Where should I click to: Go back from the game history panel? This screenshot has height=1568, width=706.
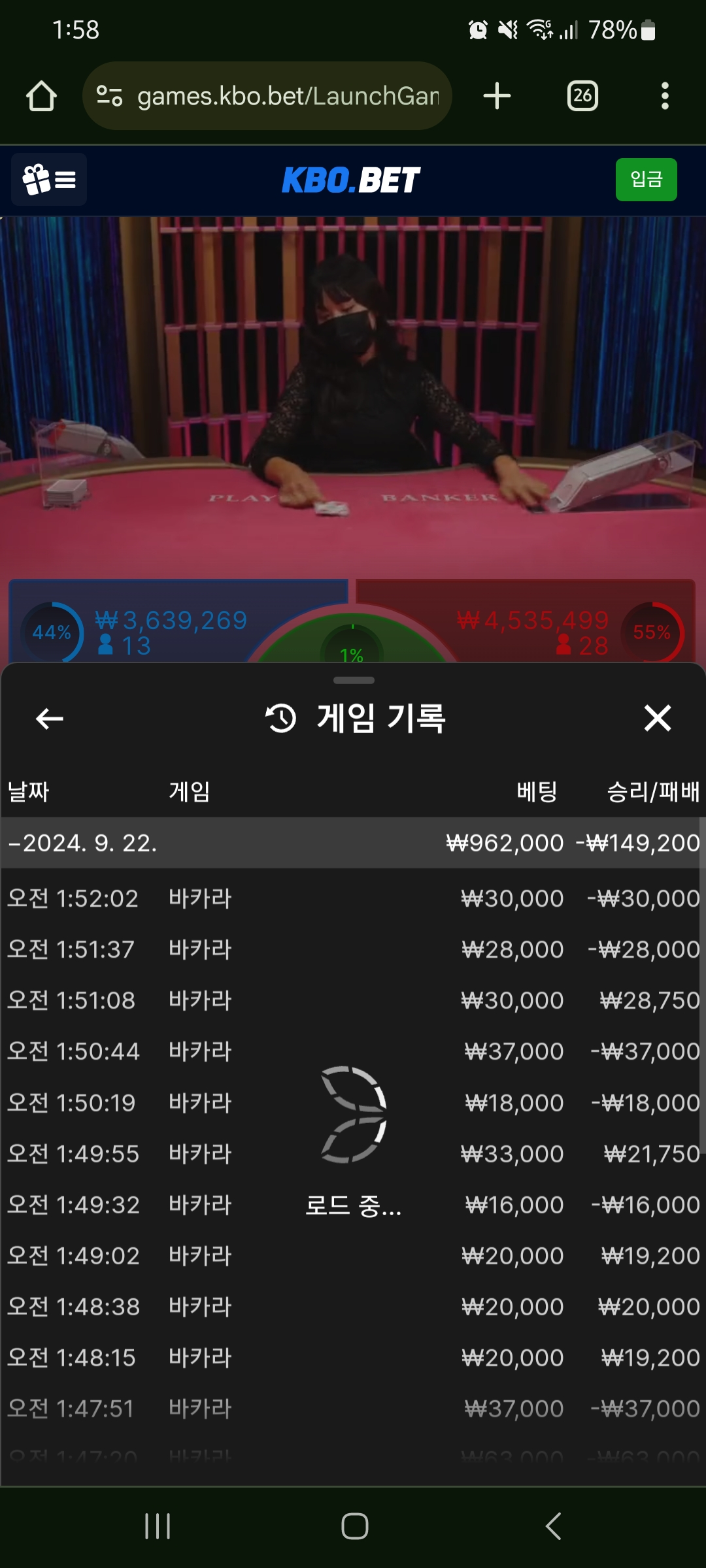[49, 719]
